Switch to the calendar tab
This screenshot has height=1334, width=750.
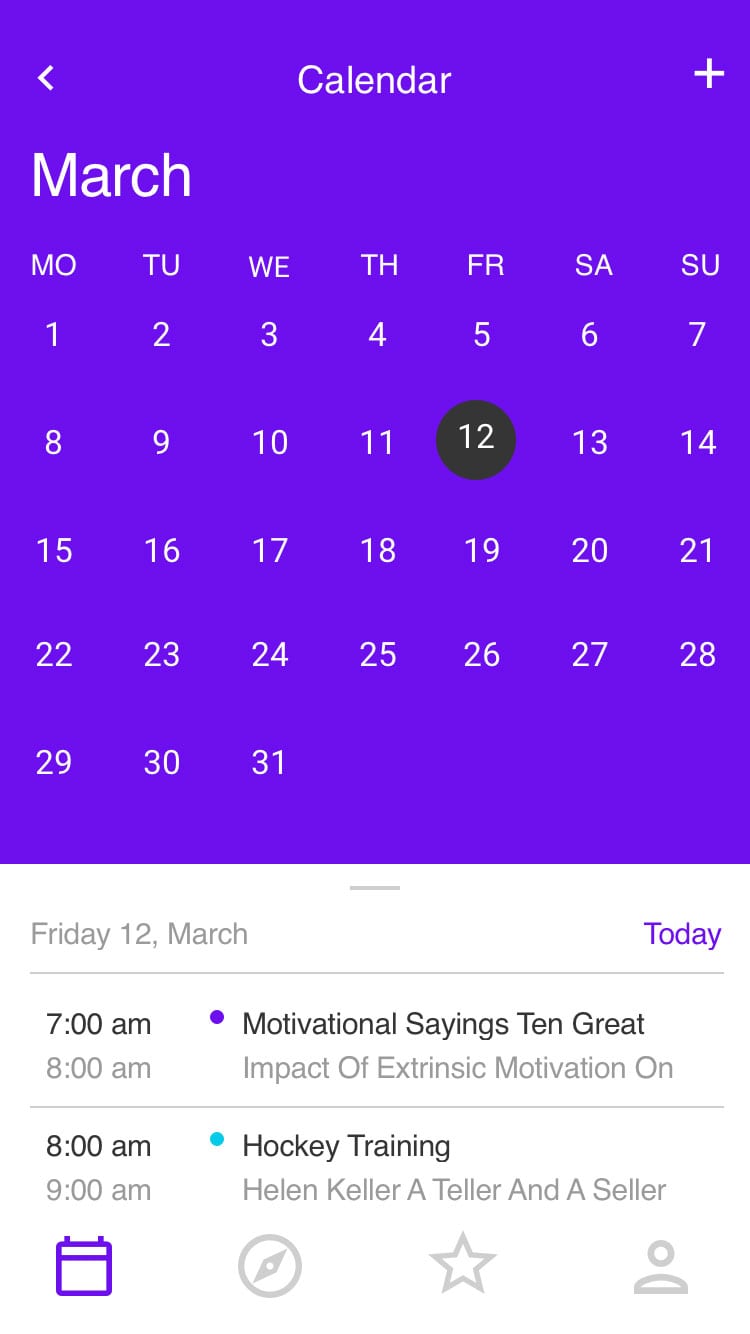84,1266
